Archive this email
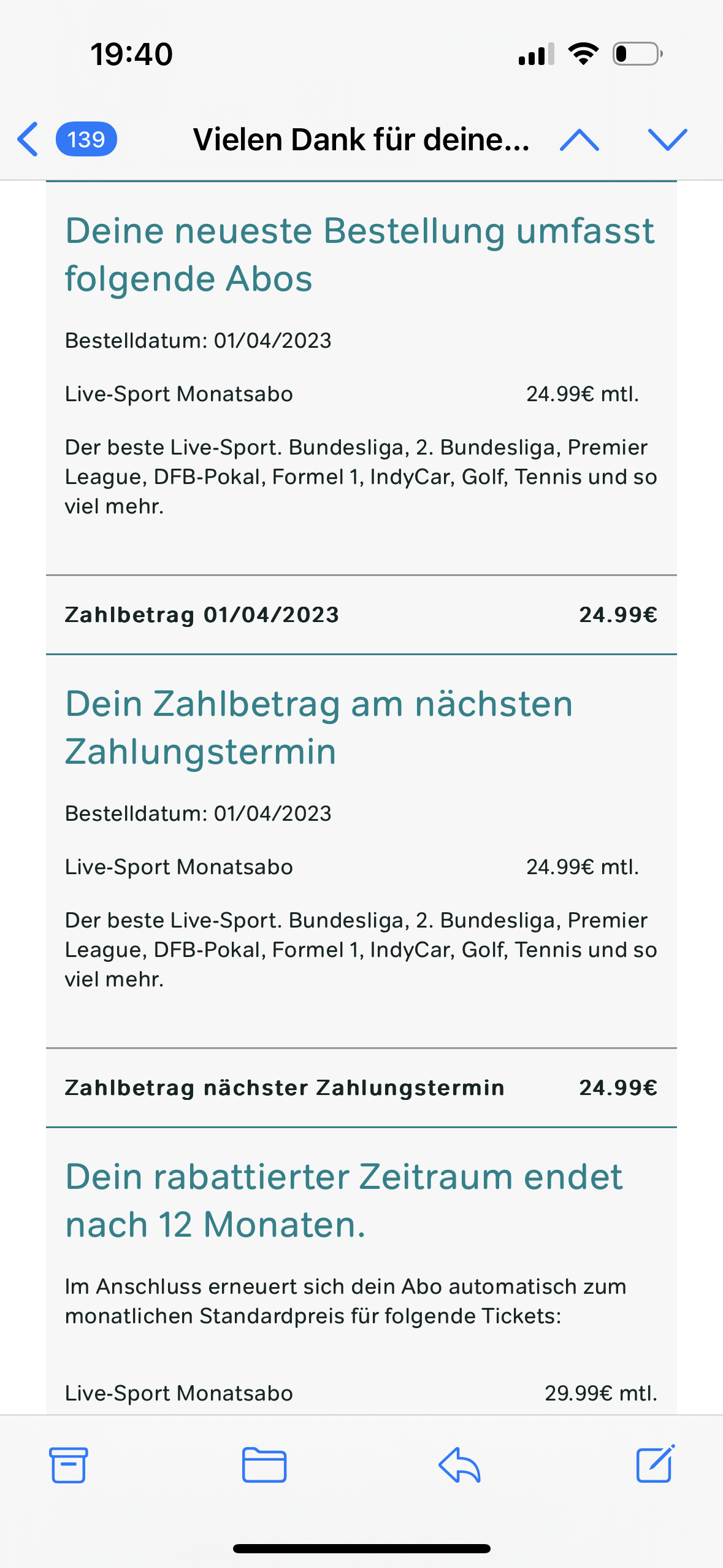Viewport: 723px width, 1568px height. tap(68, 1466)
